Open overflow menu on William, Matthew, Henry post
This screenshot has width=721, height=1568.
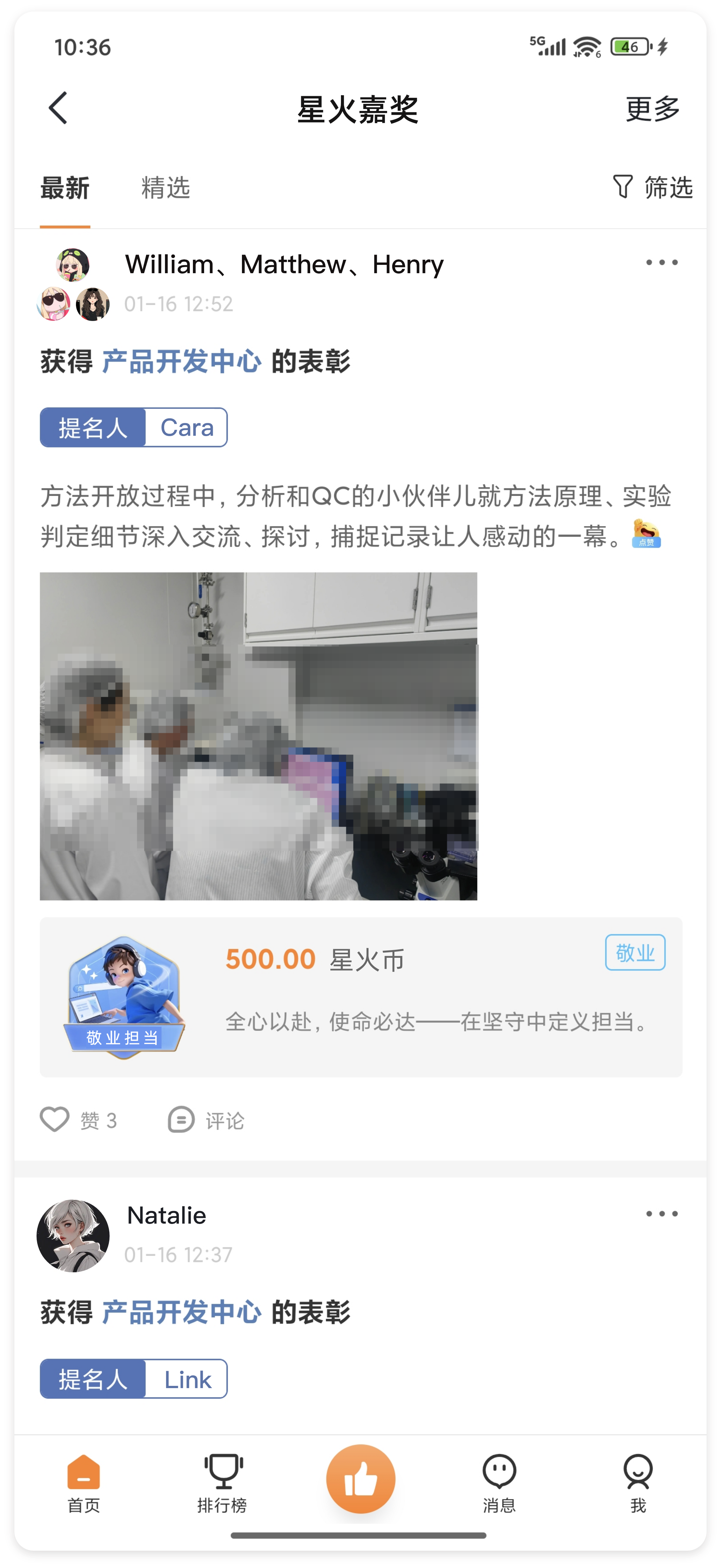click(x=661, y=263)
